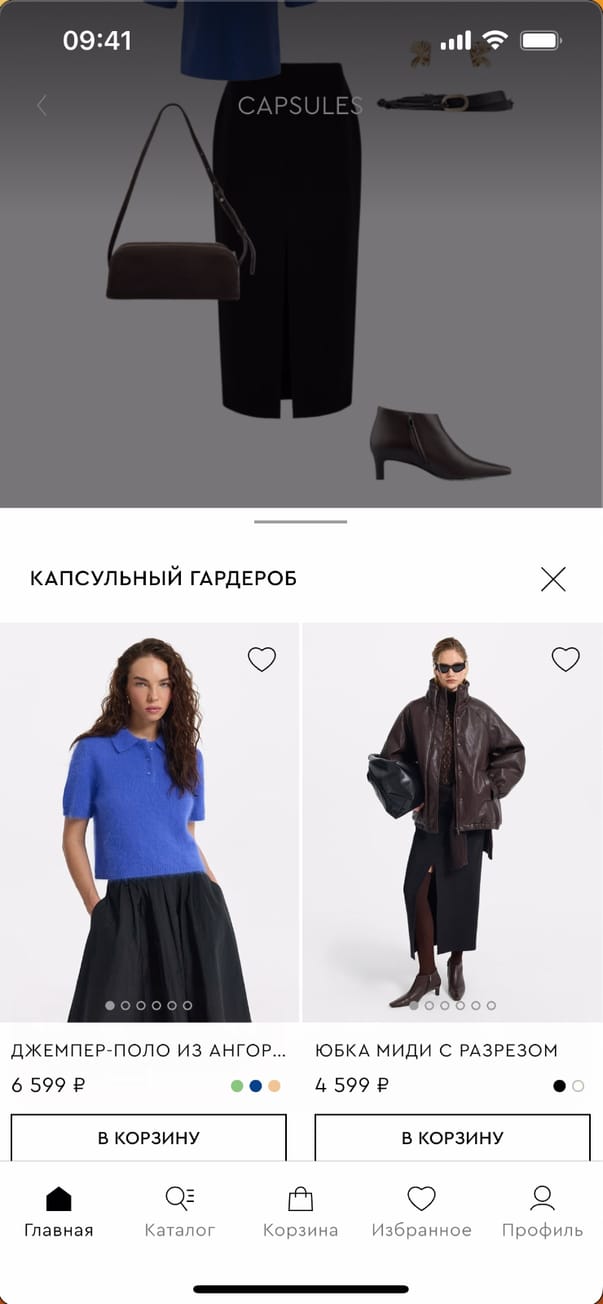Select the black color for Юбка миди

[560, 1086]
